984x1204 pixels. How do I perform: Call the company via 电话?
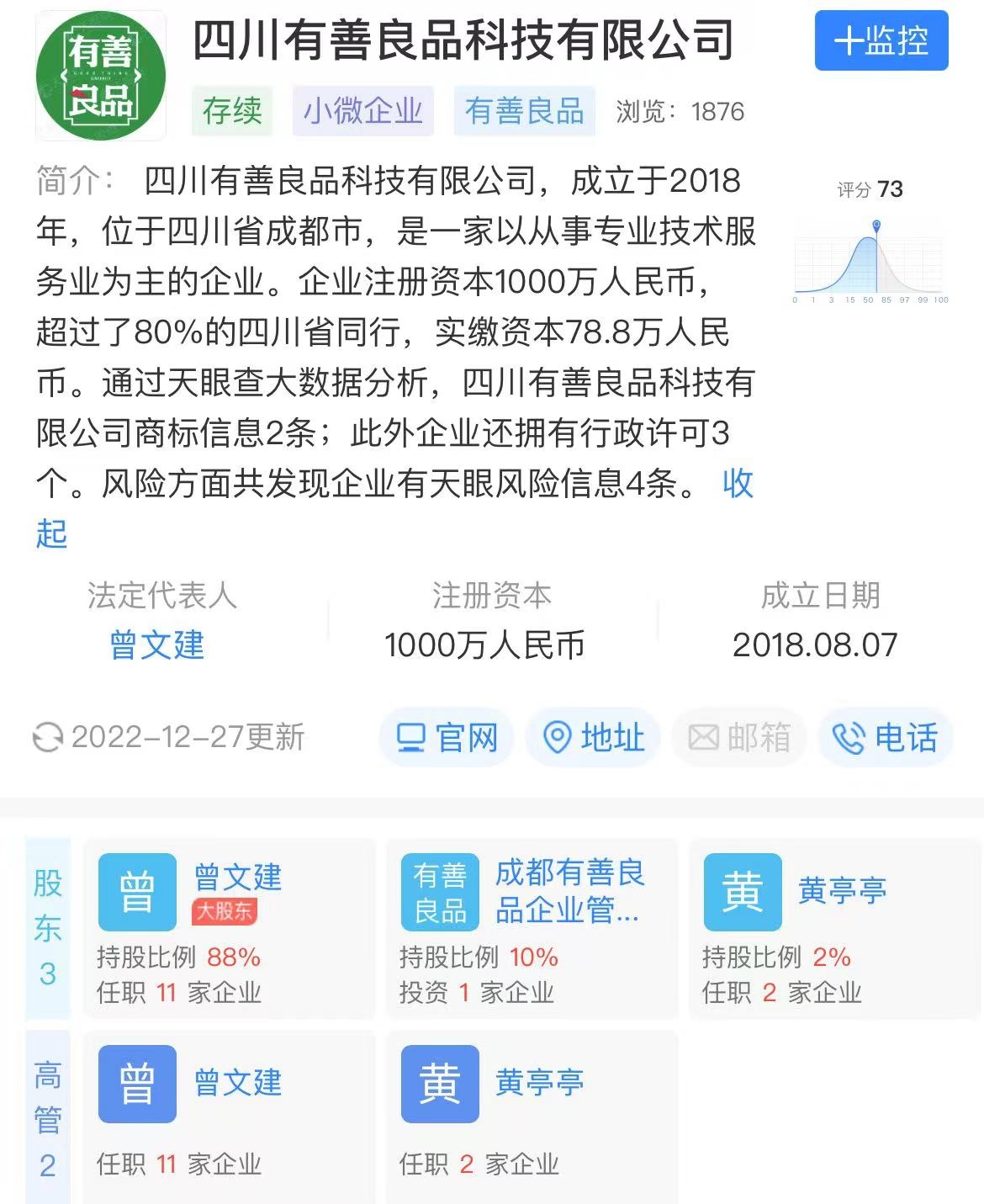coord(885,738)
